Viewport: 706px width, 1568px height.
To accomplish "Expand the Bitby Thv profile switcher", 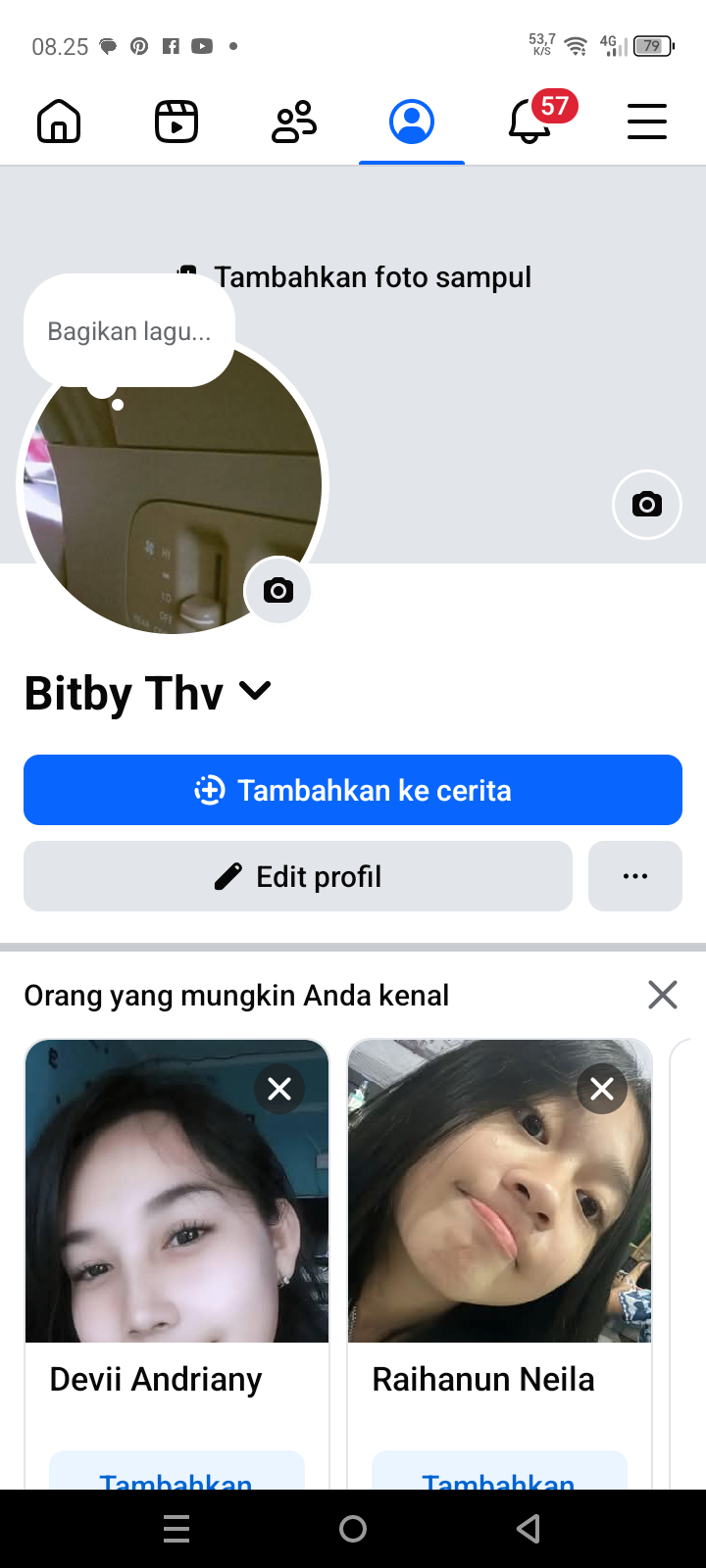I will tap(255, 692).
